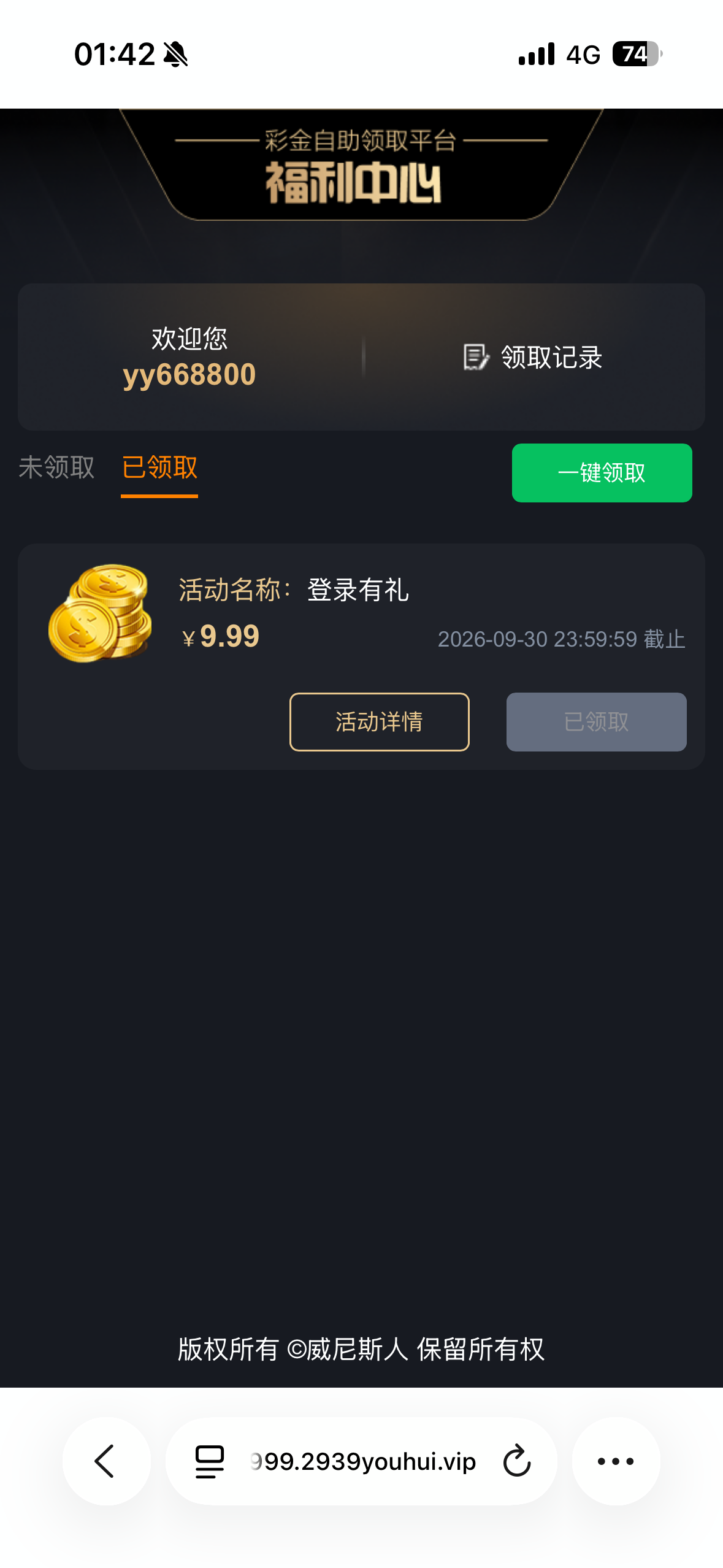Select the 已领取 tab
The image size is (723, 1568).
[159, 467]
